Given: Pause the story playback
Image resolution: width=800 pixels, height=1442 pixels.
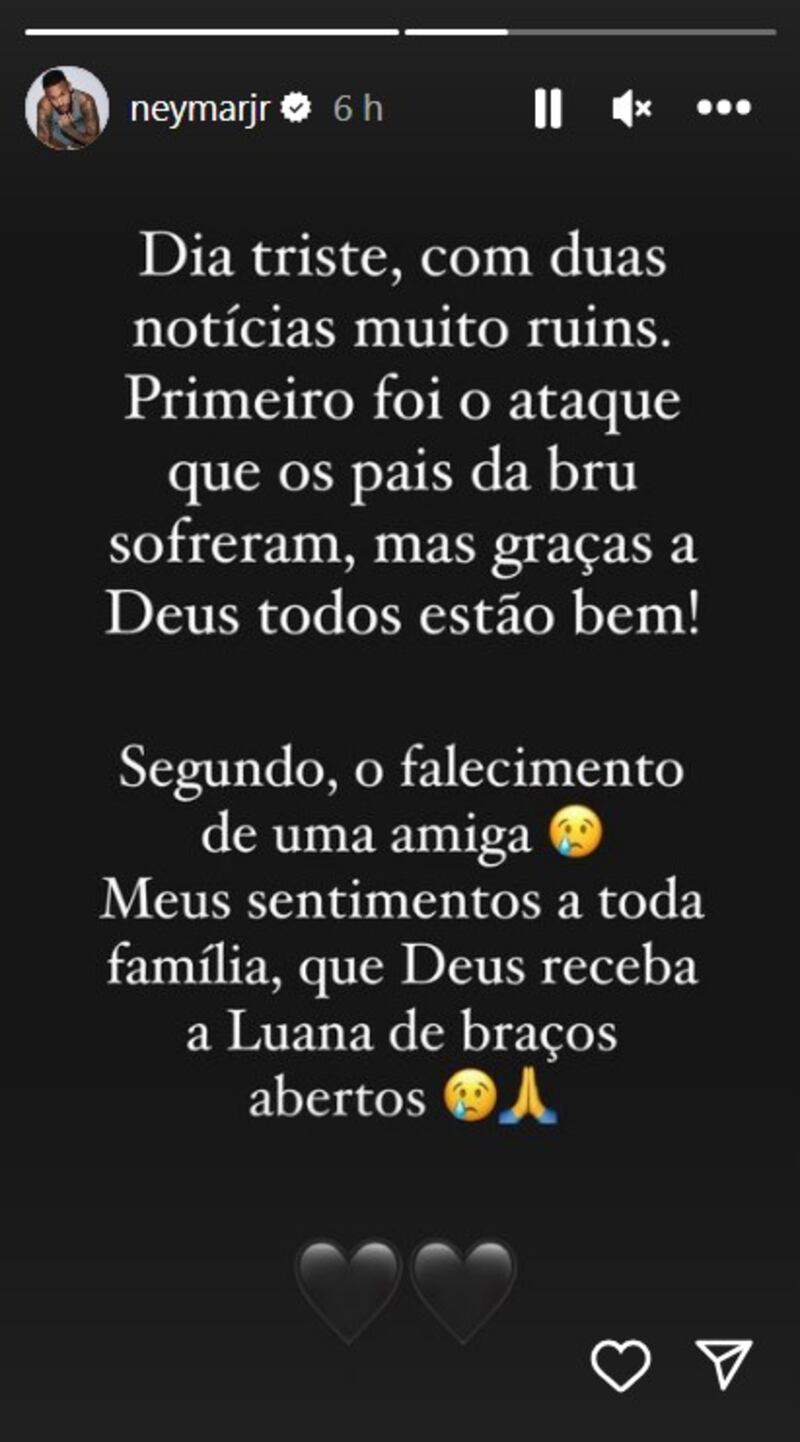Looking at the screenshot, I should [x=548, y=109].
